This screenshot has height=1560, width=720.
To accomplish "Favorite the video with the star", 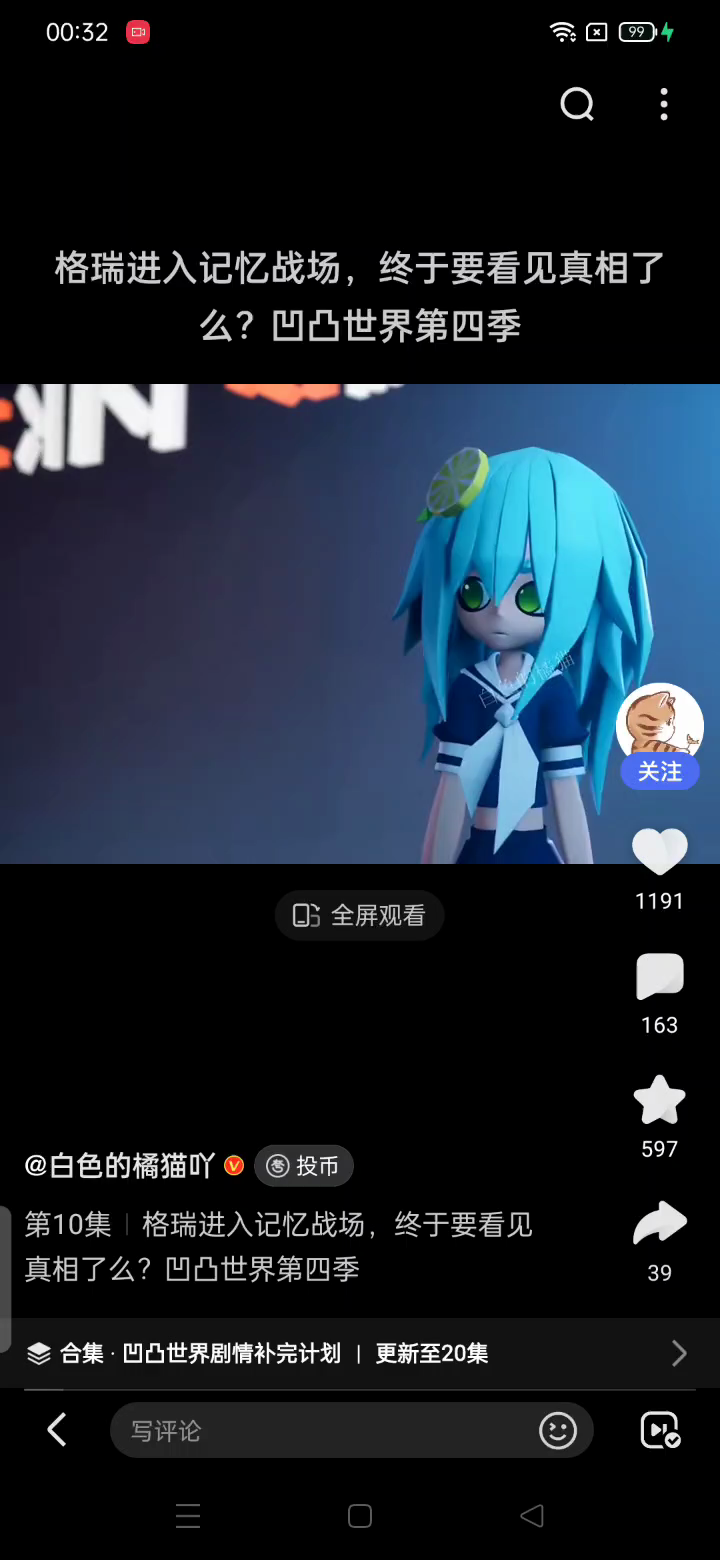I will coord(659,1101).
